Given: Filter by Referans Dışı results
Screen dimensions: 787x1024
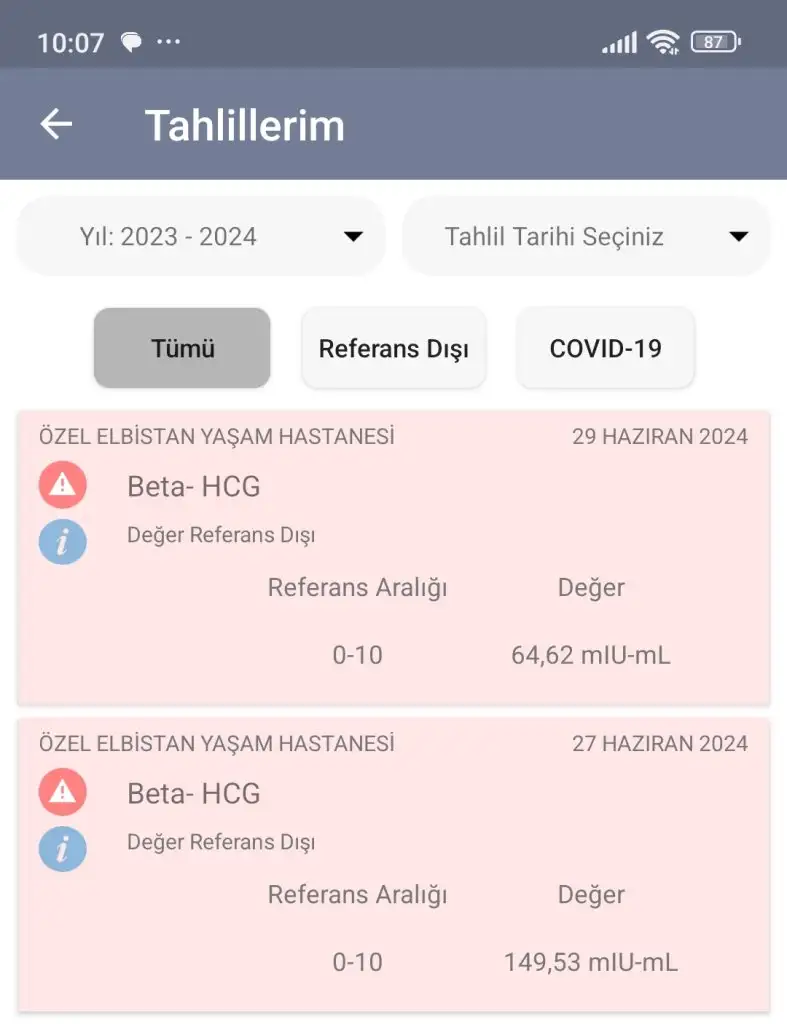Looking at the screenshot, I should click(394, 348).
